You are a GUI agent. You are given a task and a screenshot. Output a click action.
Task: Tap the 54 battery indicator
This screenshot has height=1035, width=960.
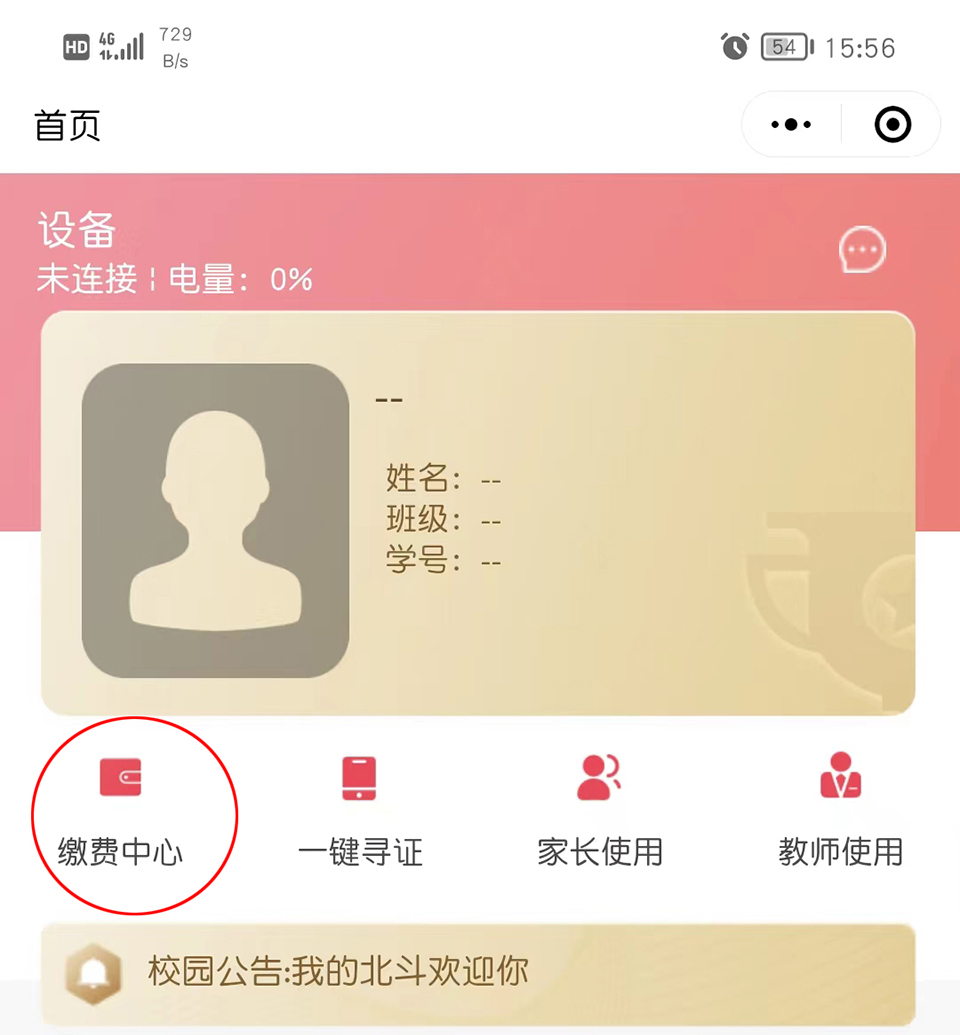point(783,46)
